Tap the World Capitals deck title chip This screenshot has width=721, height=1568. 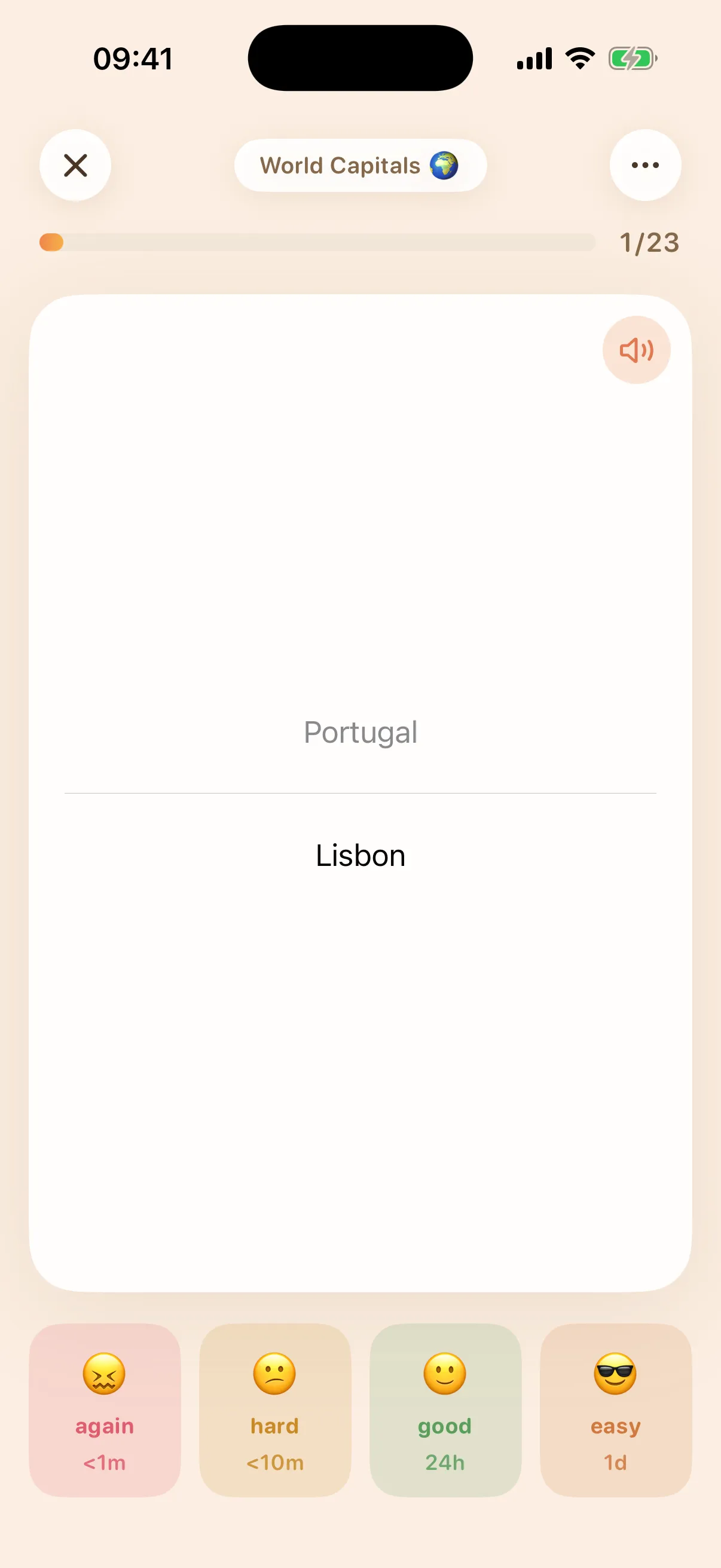click(x=360, y=166)
